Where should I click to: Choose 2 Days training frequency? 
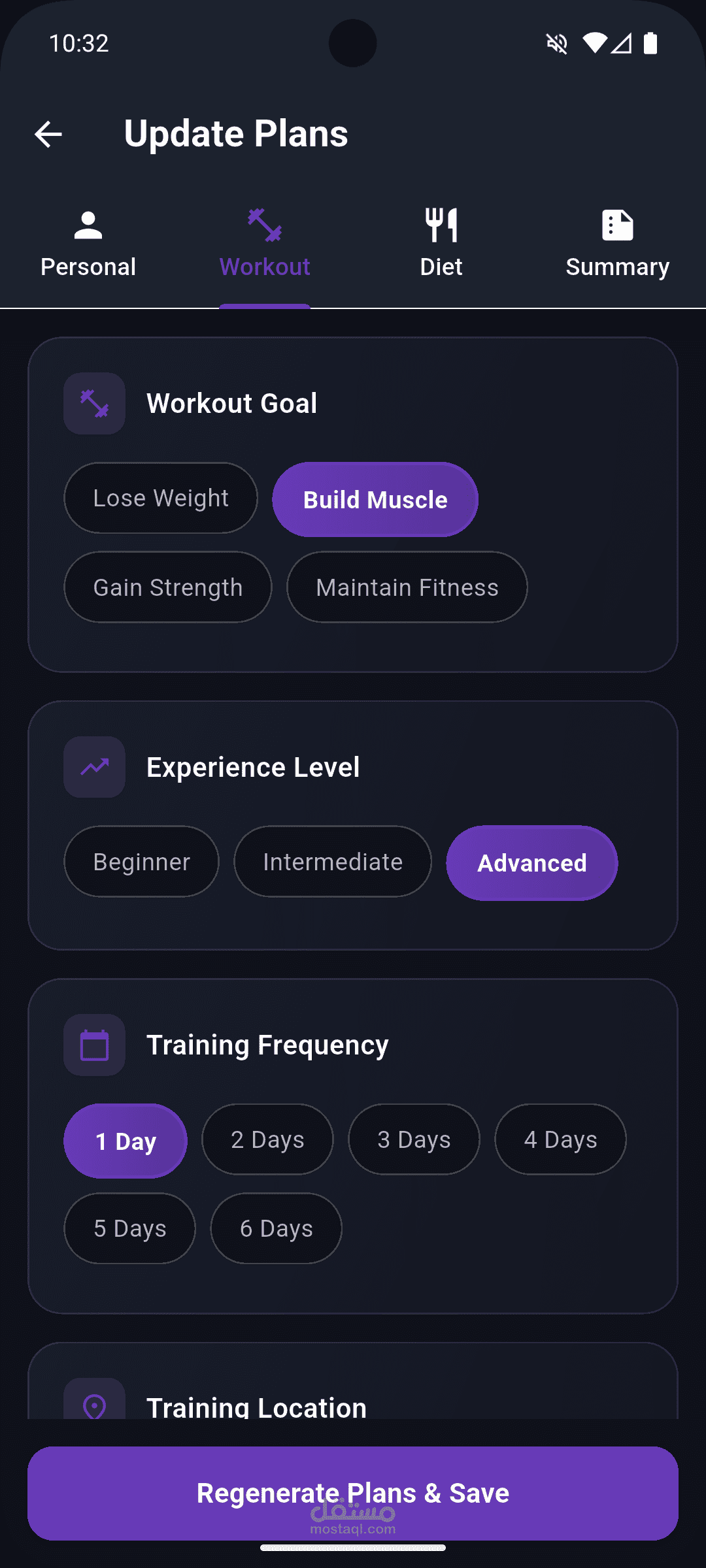coord(267,1139)
